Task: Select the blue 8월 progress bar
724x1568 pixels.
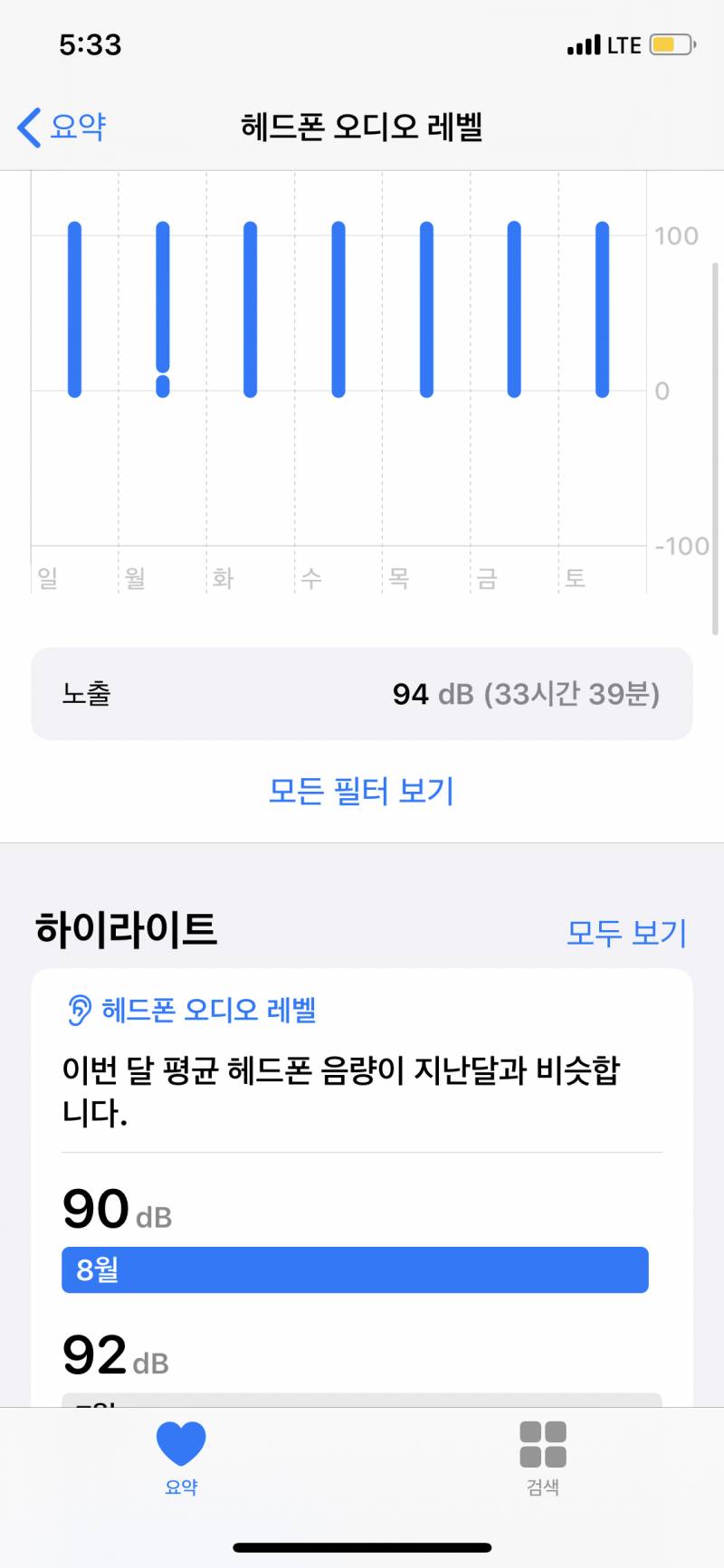Action: click(x=355, y=1269)
